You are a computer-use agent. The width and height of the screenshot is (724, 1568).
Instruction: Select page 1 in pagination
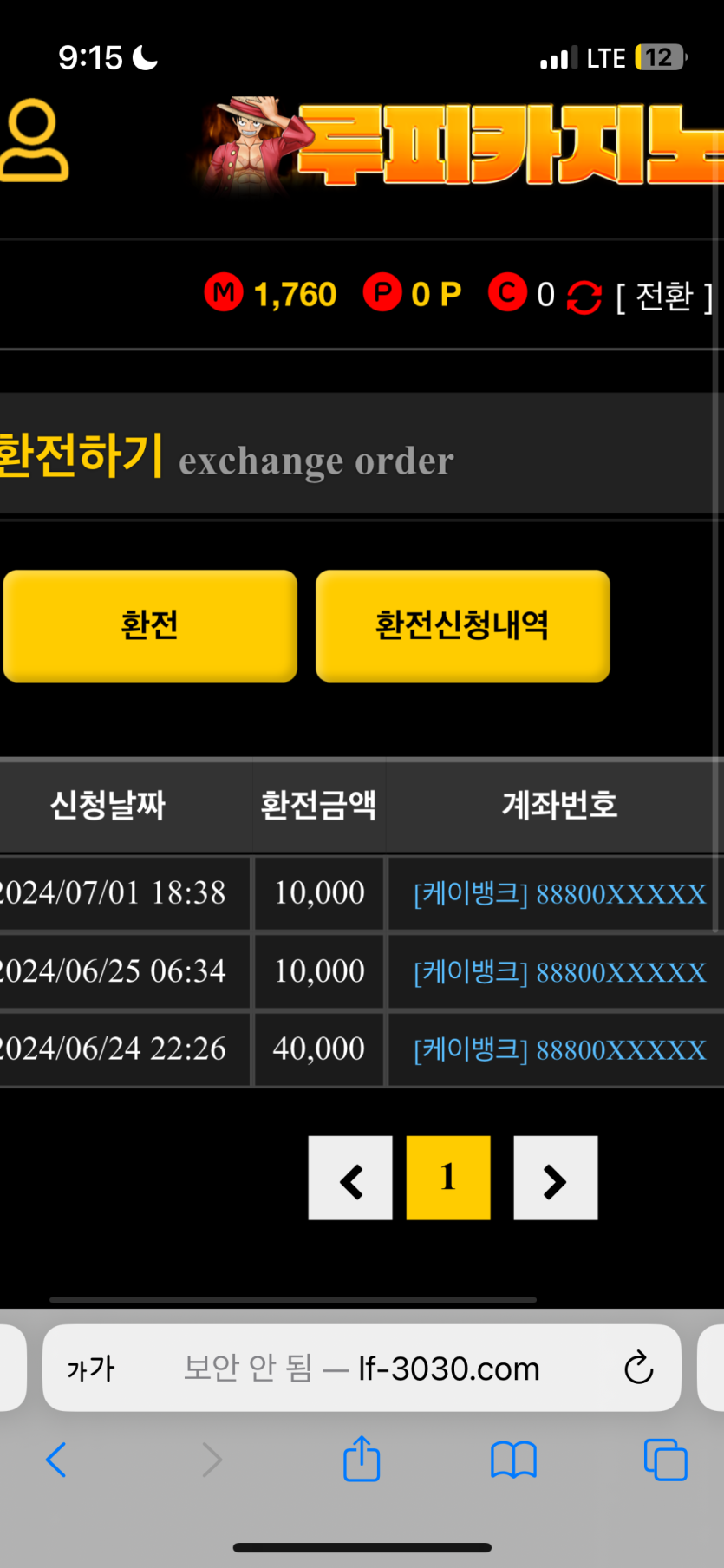pos(448,1179)
